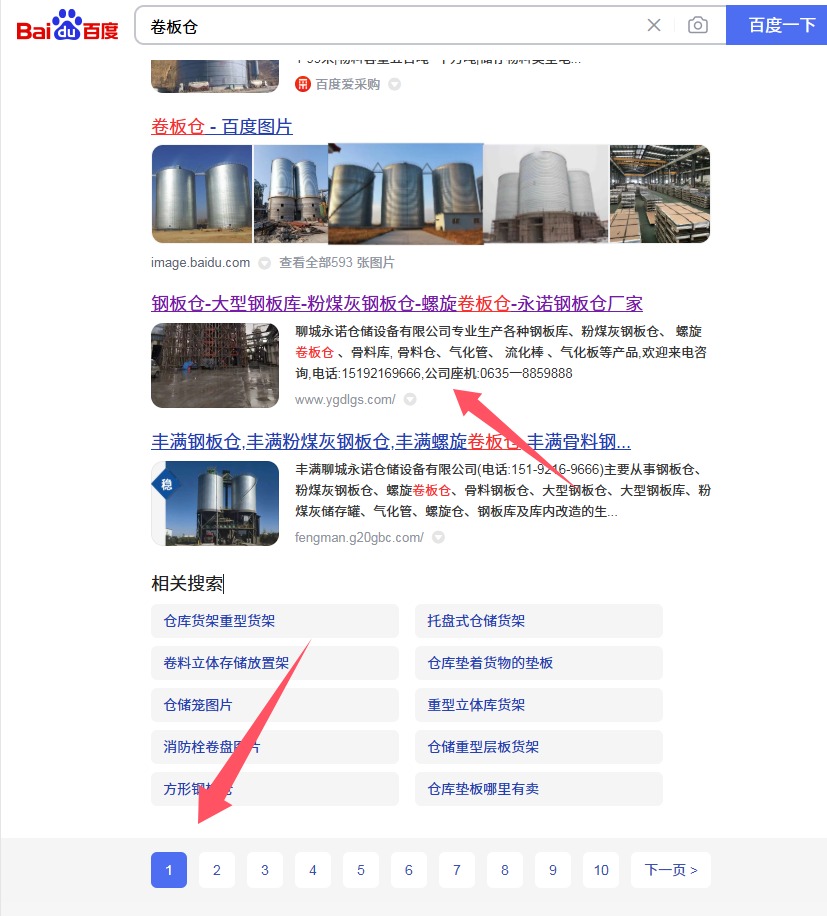Open the camera image search
The height and width of the screenshot is (916, 827).
698,25
